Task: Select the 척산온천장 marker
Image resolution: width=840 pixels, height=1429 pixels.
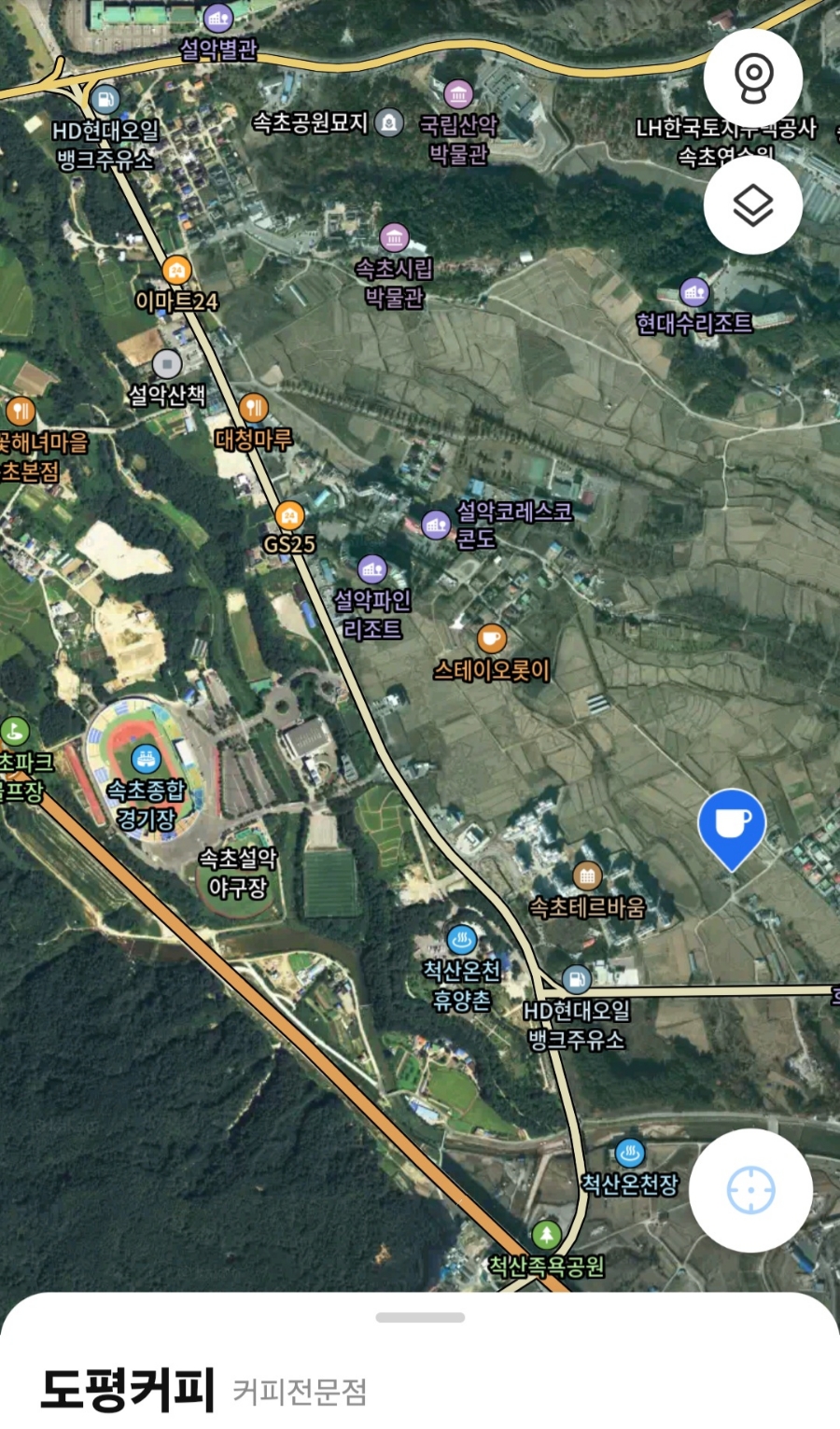Action: point(630,1153)
